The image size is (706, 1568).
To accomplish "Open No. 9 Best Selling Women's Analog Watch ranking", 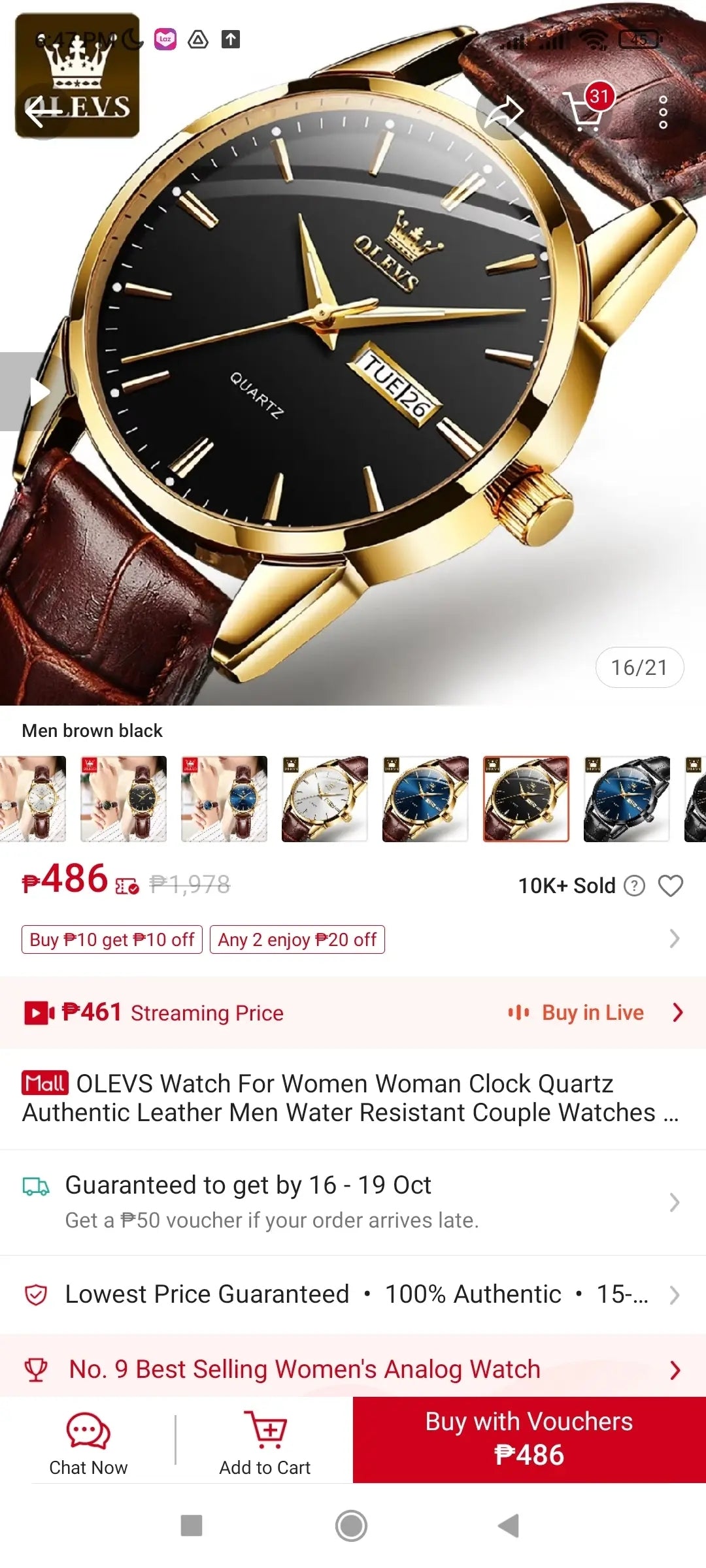I will coord(353,1369).
